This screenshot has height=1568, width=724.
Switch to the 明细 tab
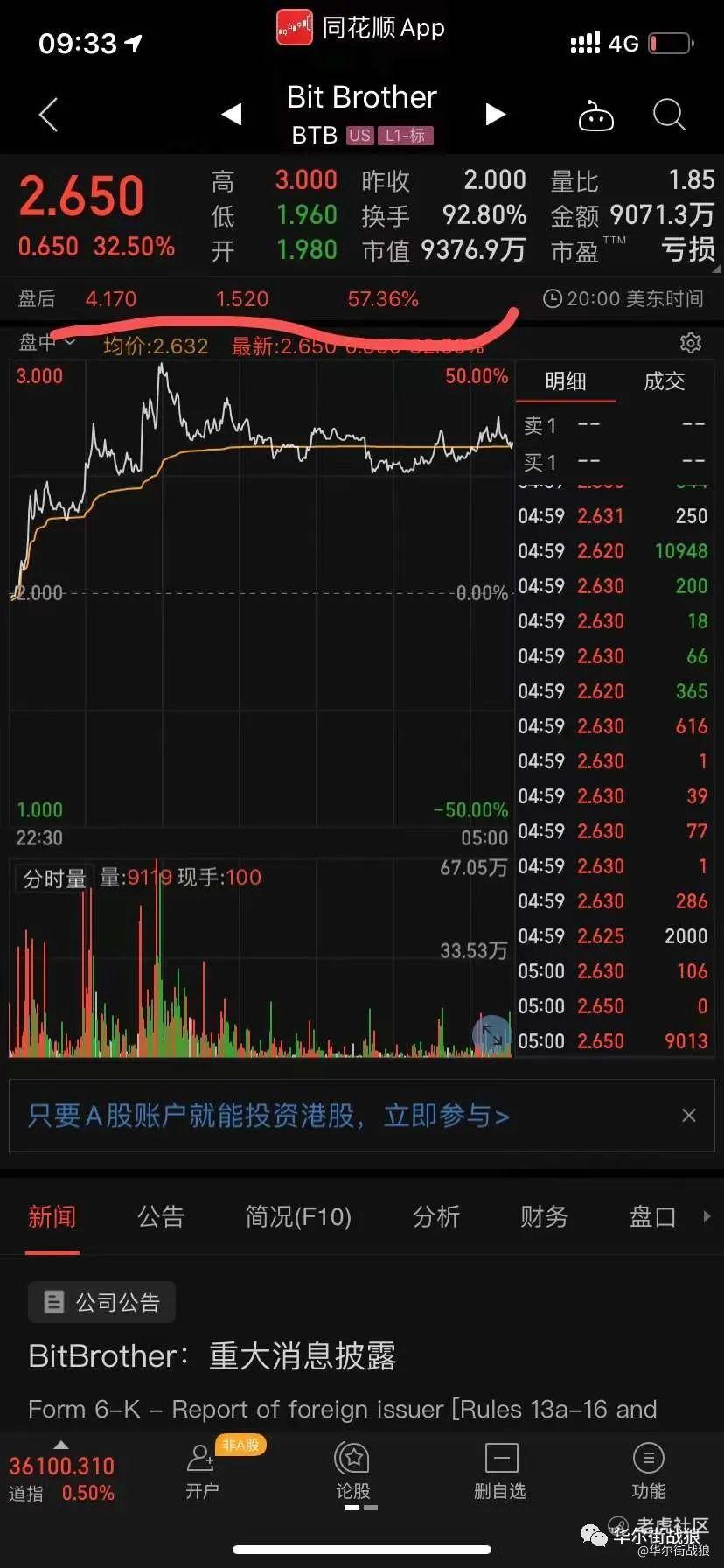coord(566,381)
